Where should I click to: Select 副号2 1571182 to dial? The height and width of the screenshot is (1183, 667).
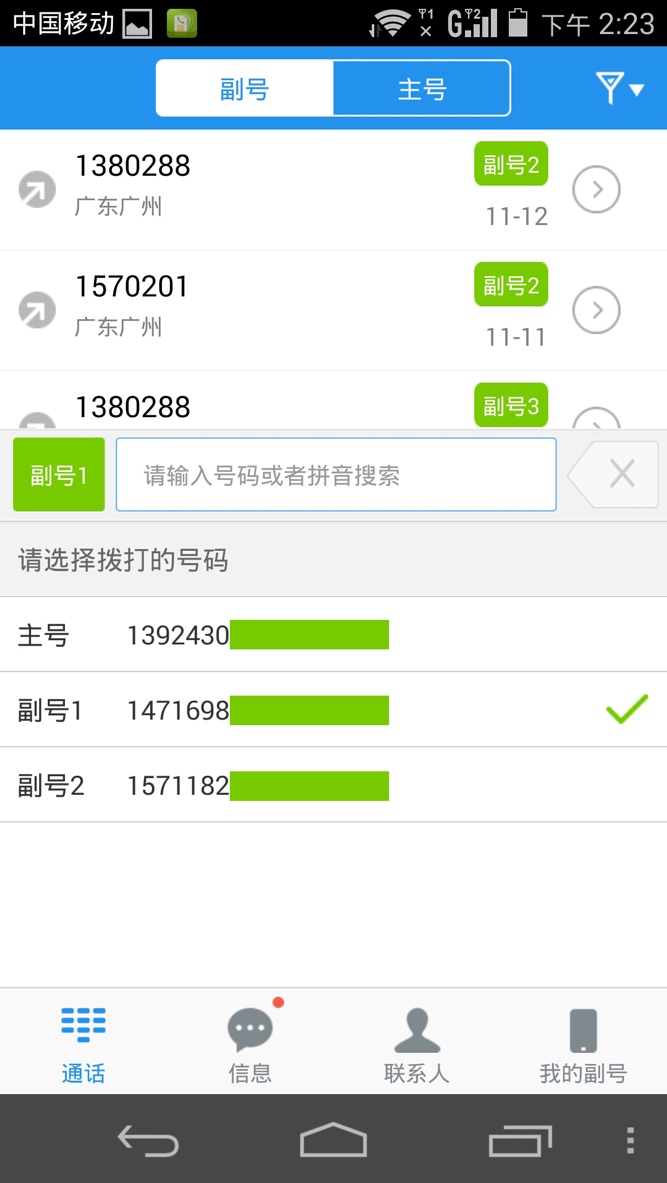click(x=333, y=785)
